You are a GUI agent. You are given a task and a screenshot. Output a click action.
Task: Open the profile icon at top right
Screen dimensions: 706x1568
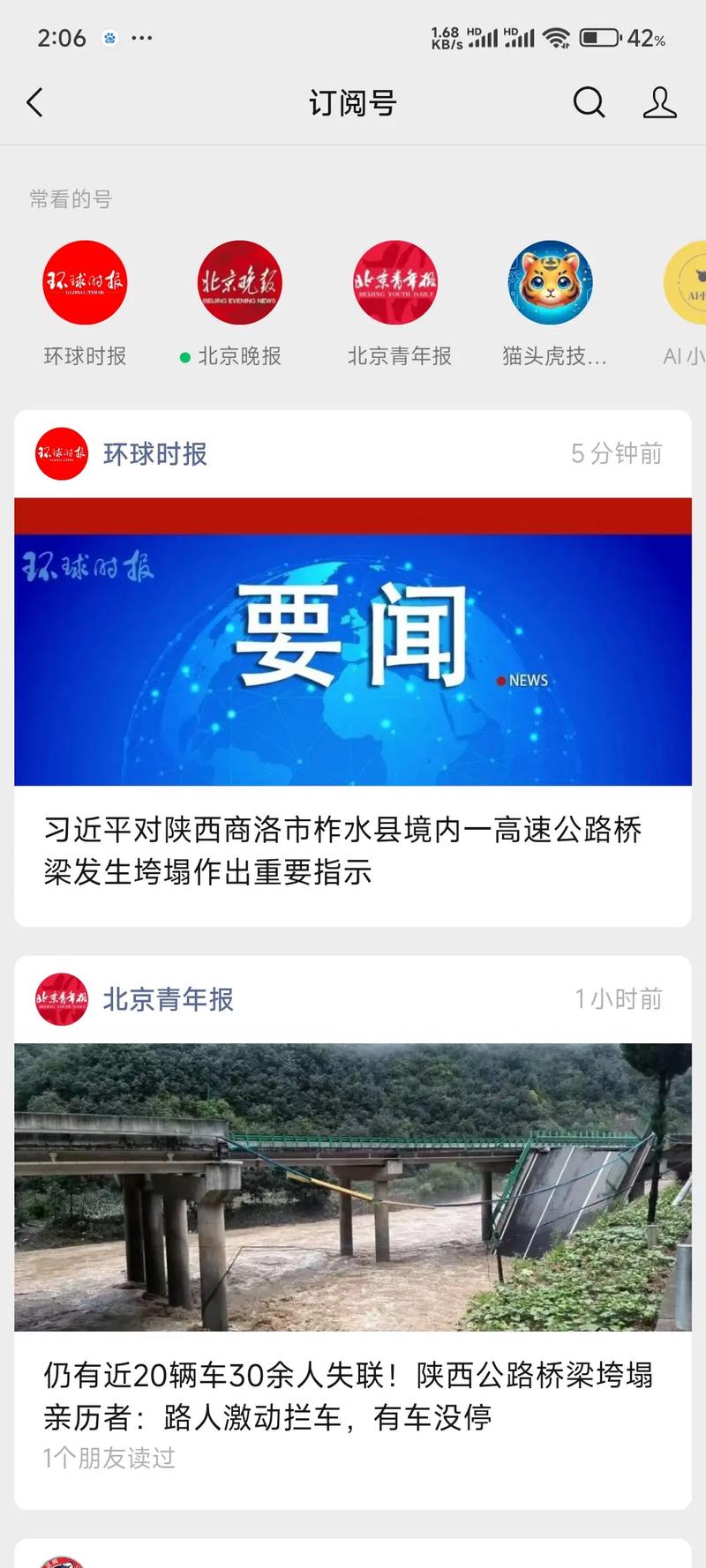pos(659,102)
